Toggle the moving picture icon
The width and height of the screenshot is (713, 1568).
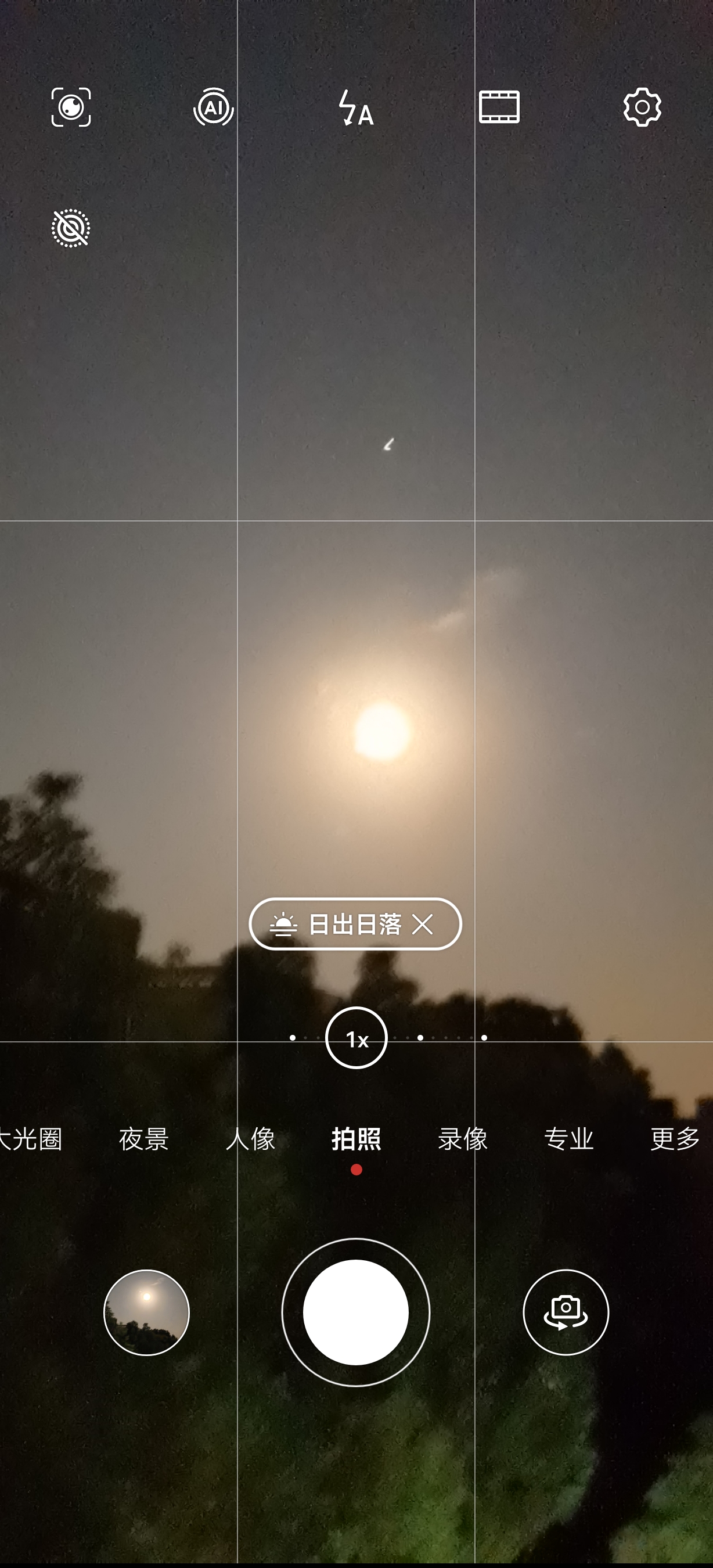(71, 228)
